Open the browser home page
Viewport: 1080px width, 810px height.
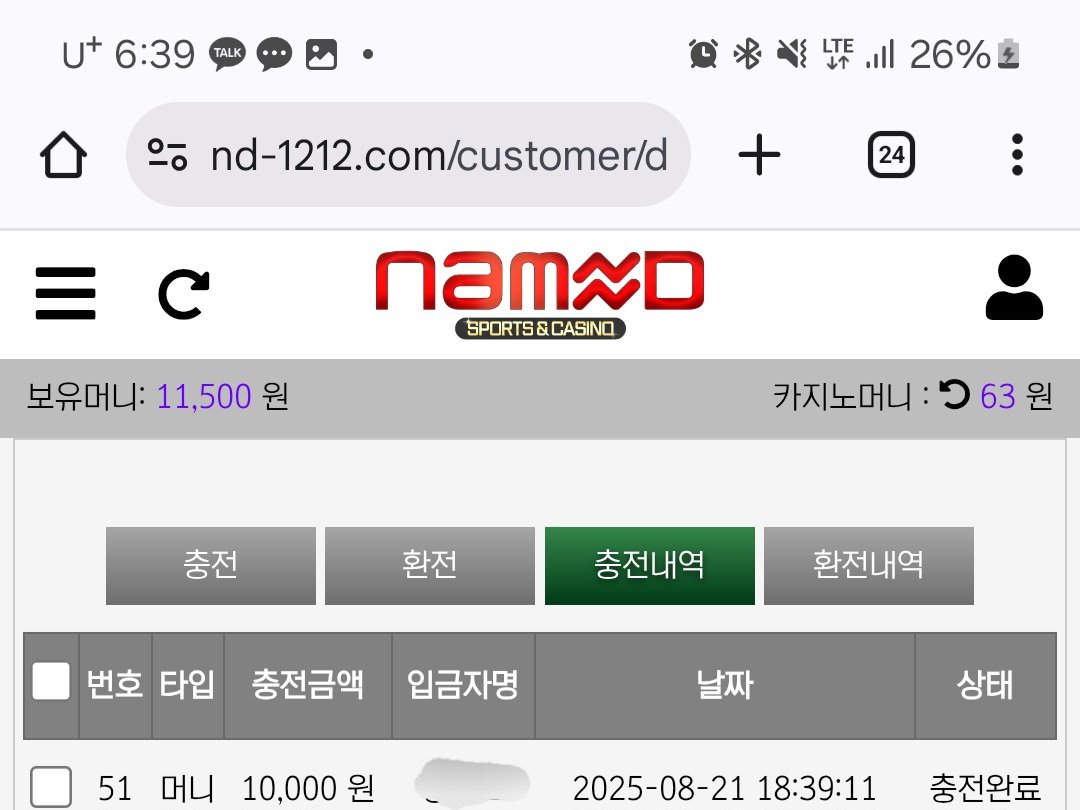point(63,156)
